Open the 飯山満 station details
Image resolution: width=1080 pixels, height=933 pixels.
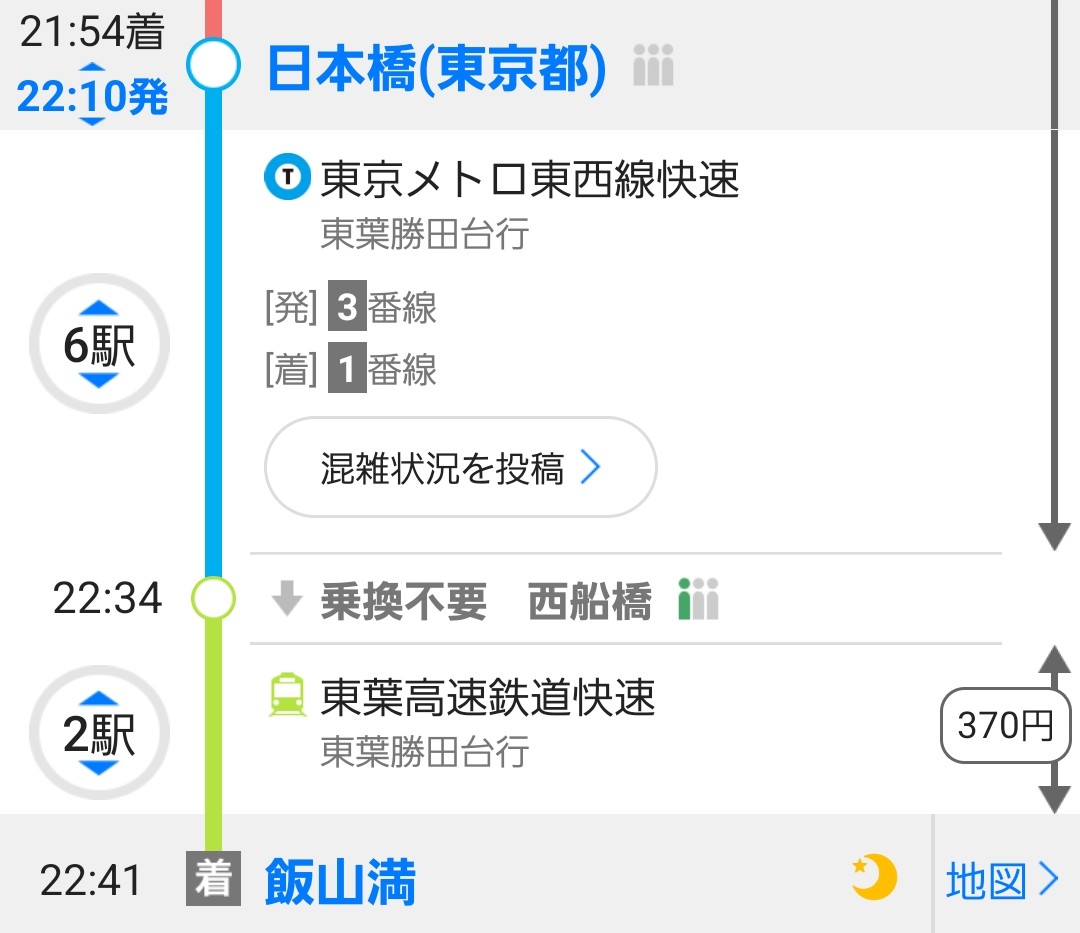(340, 881)
